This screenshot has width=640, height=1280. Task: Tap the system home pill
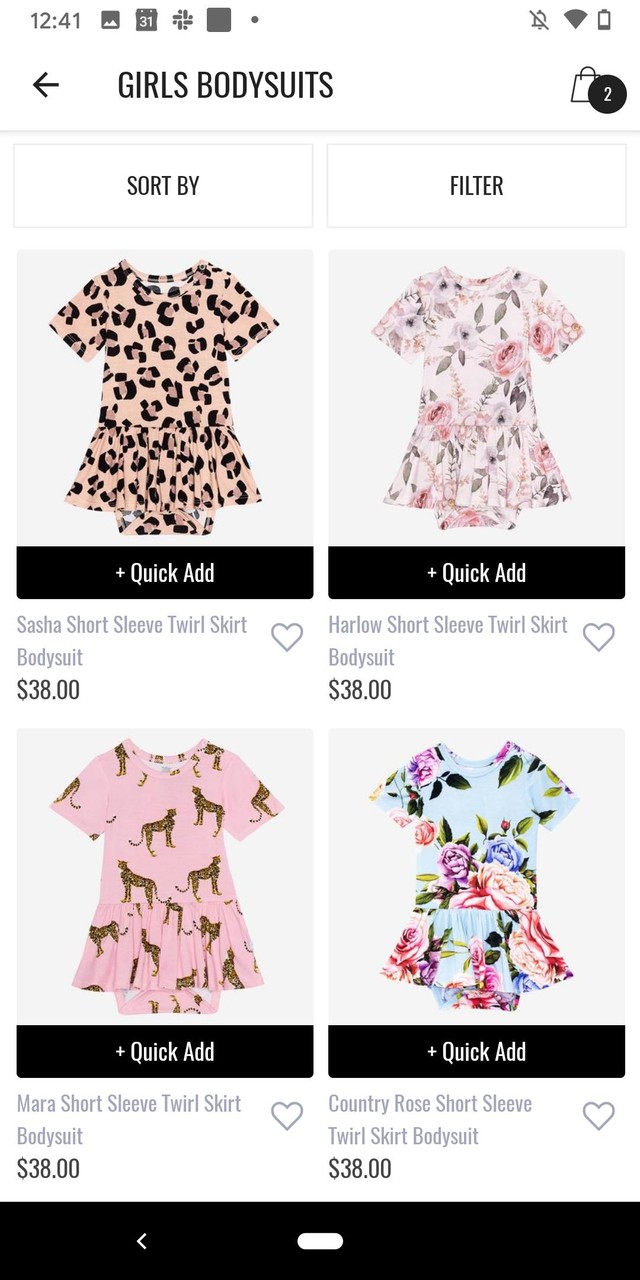tap(320, 1241)
